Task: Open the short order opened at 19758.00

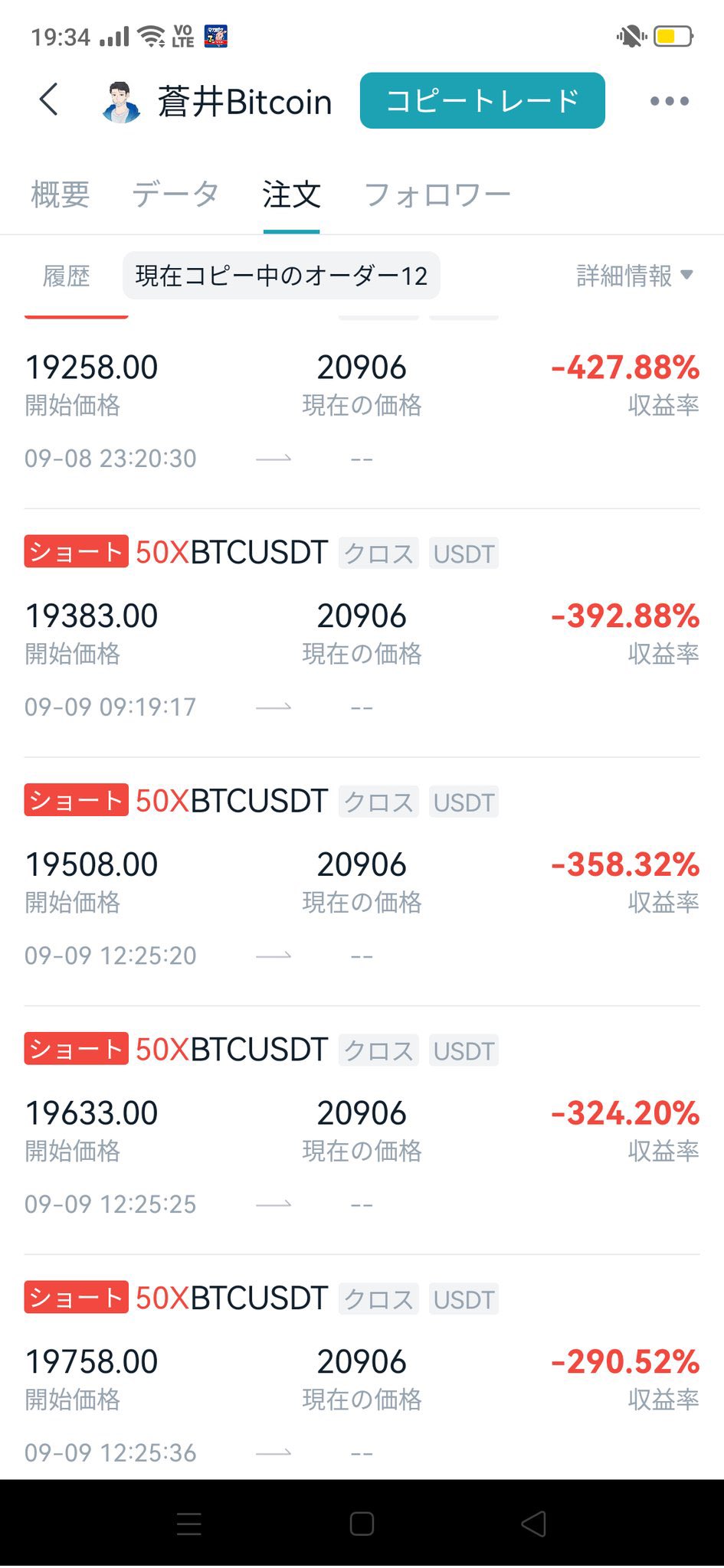Action: click(x=362, y=1370)
